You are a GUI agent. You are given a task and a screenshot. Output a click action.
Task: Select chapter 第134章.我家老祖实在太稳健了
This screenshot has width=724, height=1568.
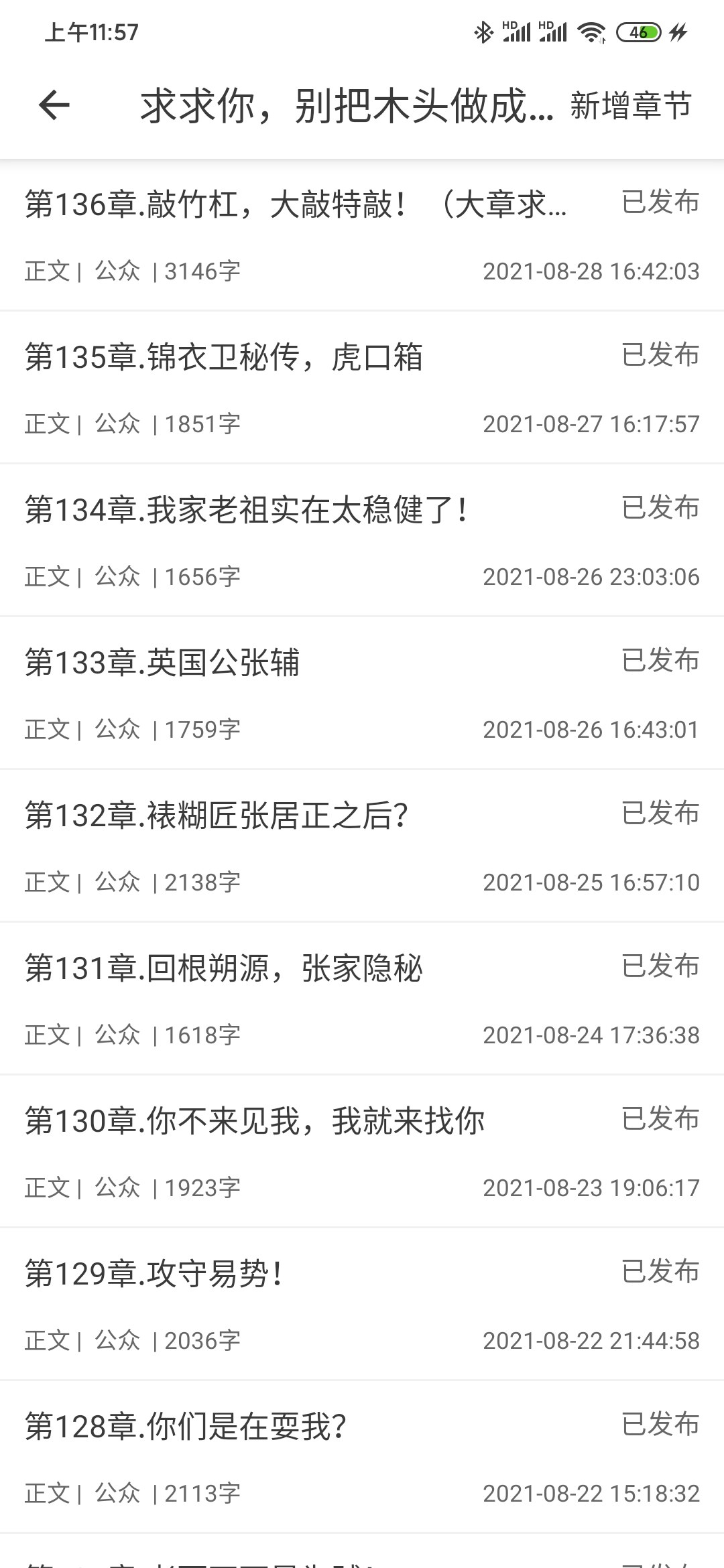point(245,510)
